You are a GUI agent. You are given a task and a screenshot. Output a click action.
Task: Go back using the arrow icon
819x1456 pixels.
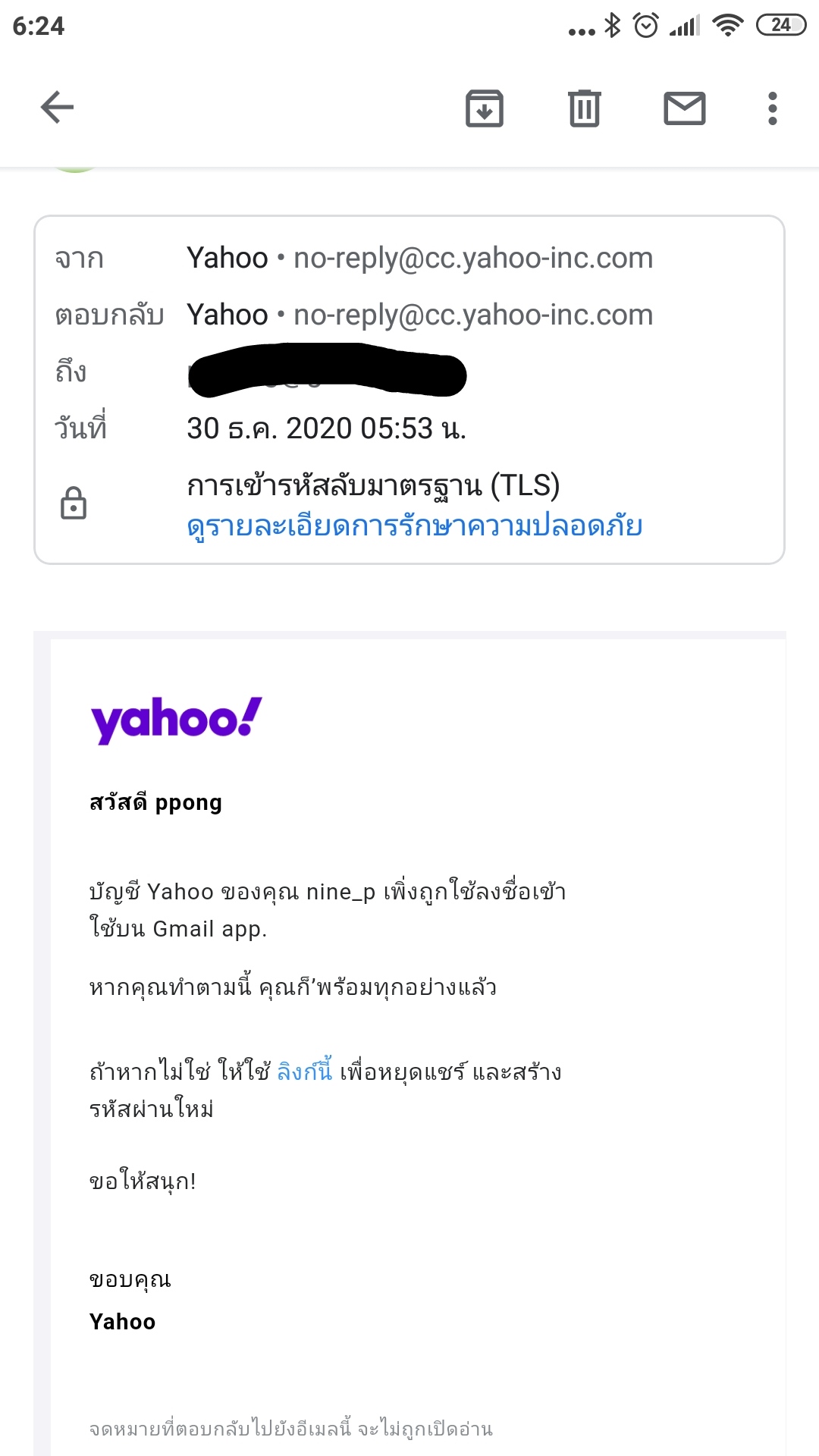point(57,107)
